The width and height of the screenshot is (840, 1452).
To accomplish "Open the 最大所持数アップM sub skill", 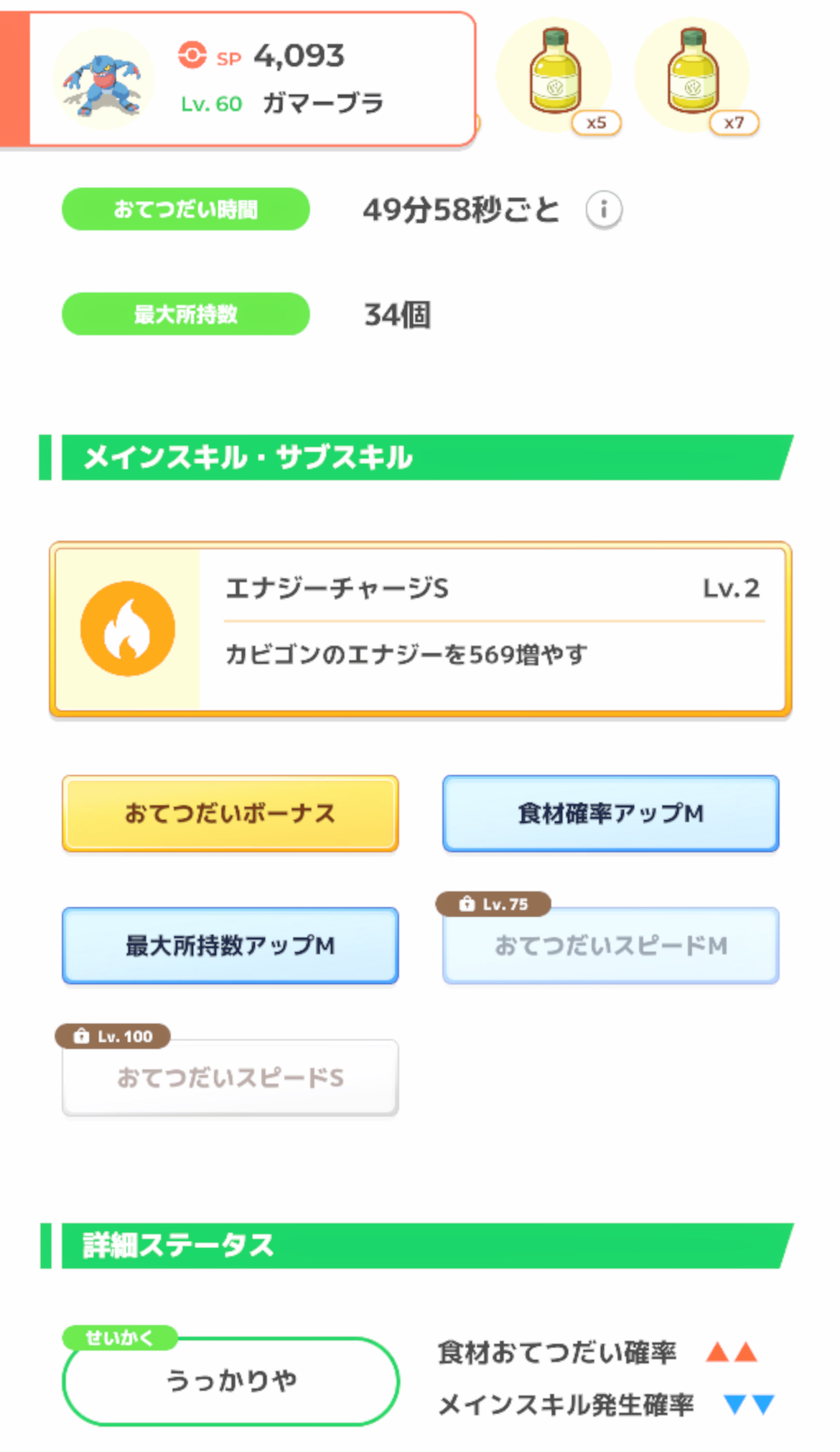I will tap(230, 946).
